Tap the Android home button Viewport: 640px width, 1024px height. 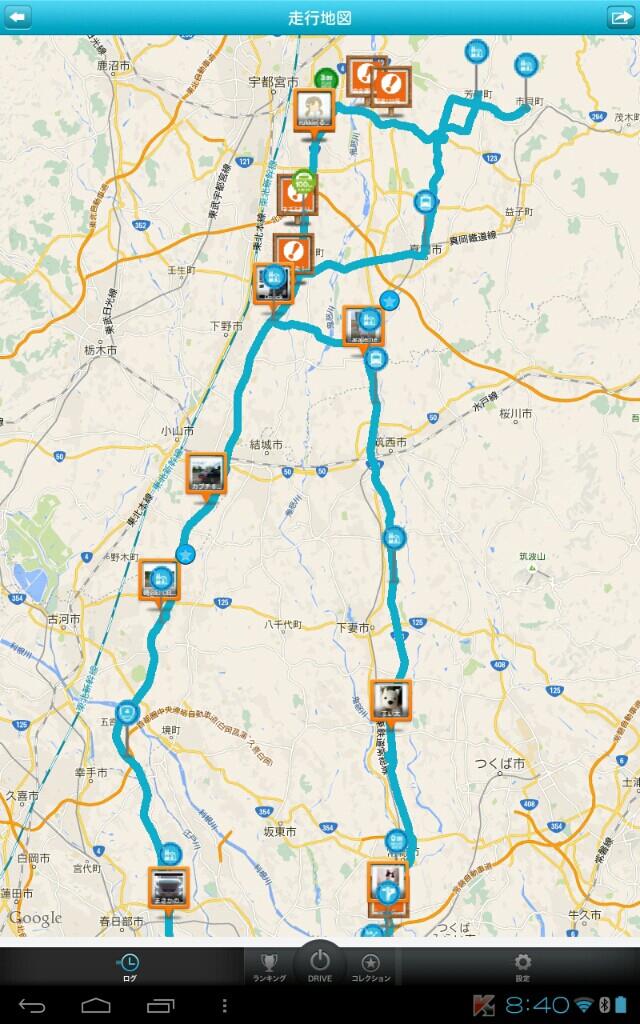96,1004
